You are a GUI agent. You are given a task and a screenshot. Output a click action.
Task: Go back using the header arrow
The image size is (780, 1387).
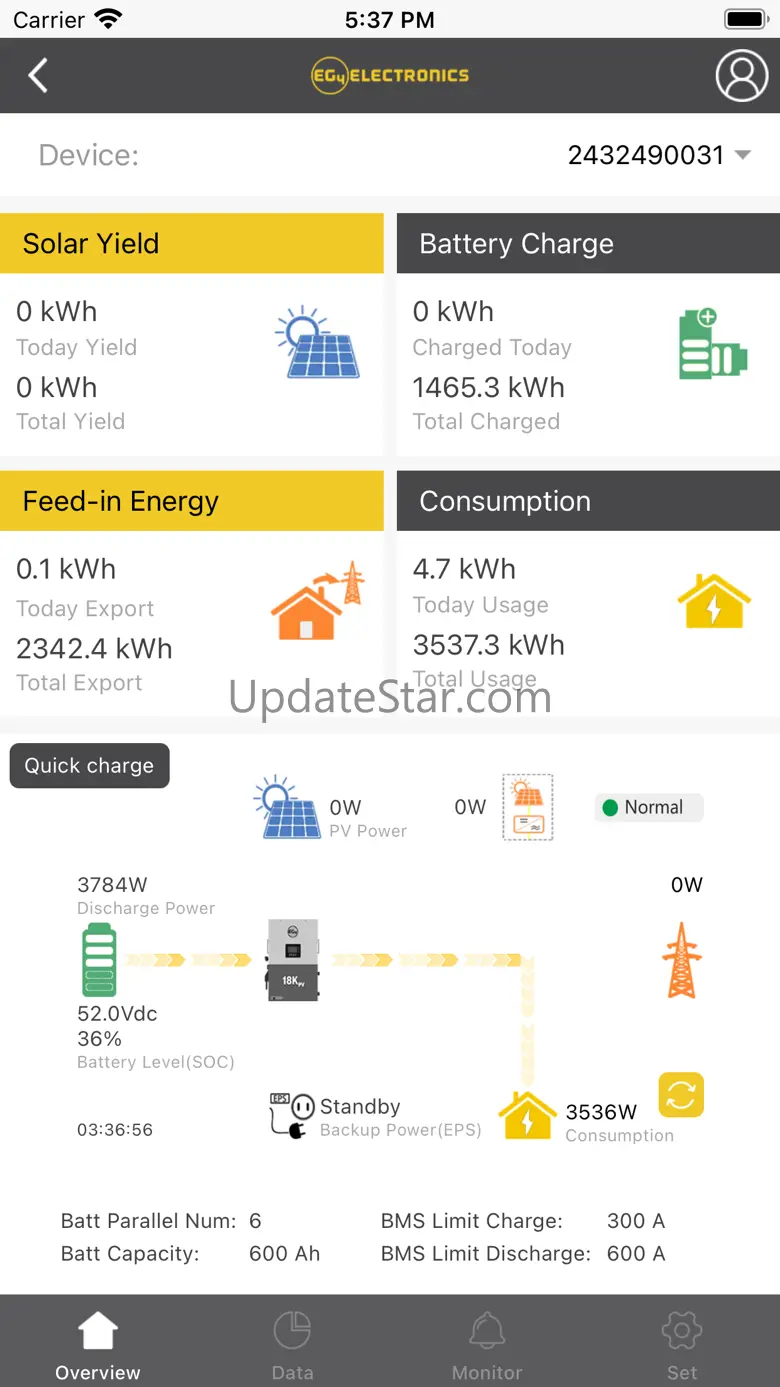(38, 76)
